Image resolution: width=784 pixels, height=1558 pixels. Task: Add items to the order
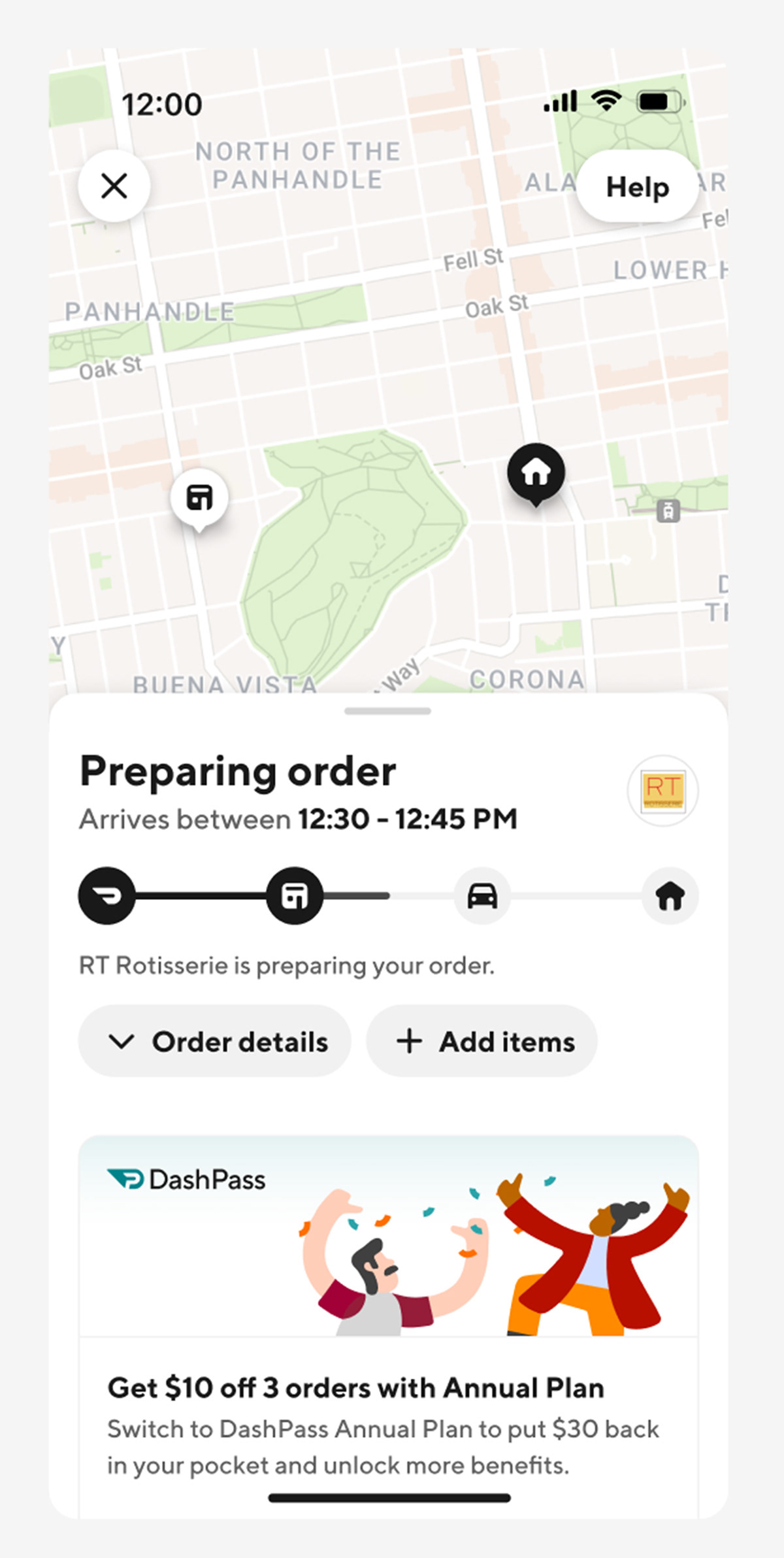point(482,1041)
